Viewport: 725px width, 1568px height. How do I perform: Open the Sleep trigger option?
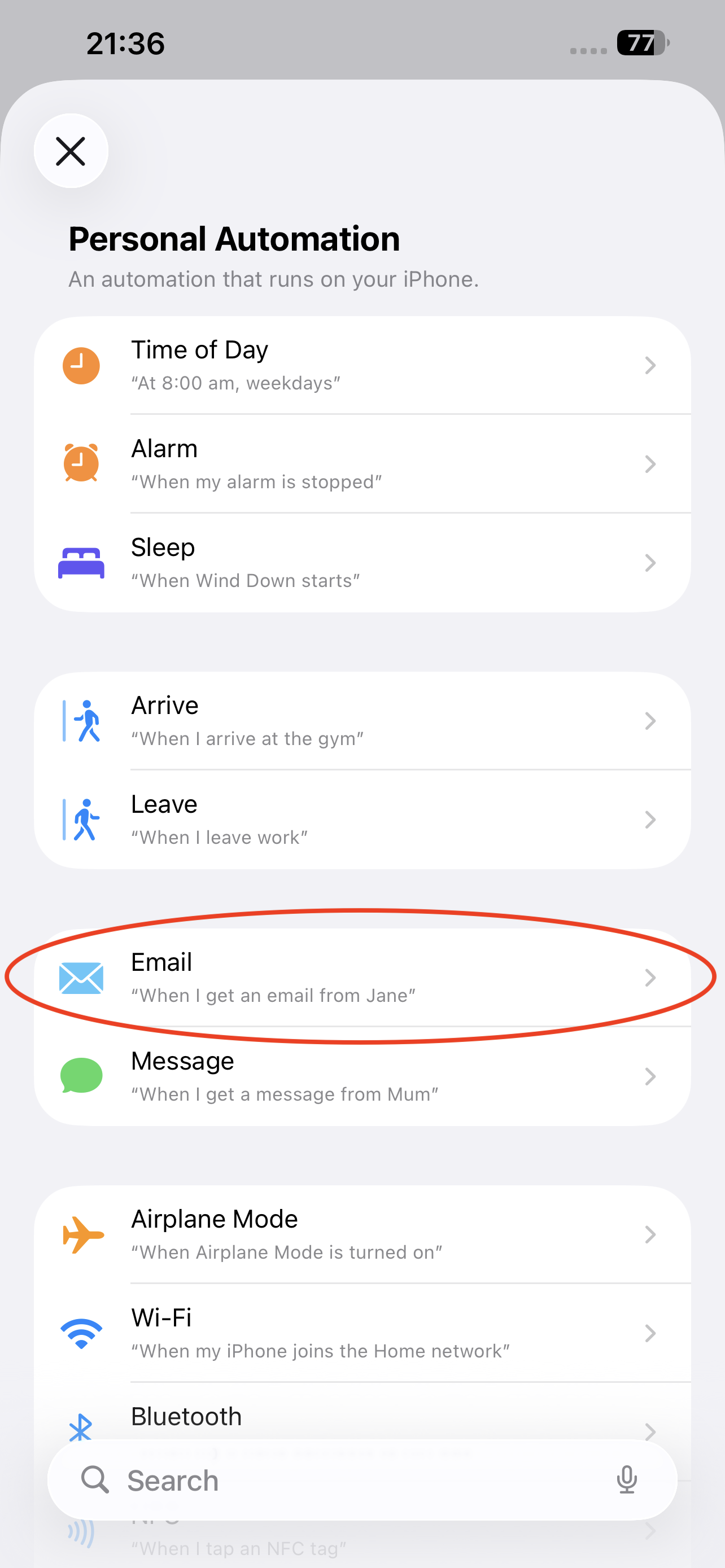click(362, 562)
